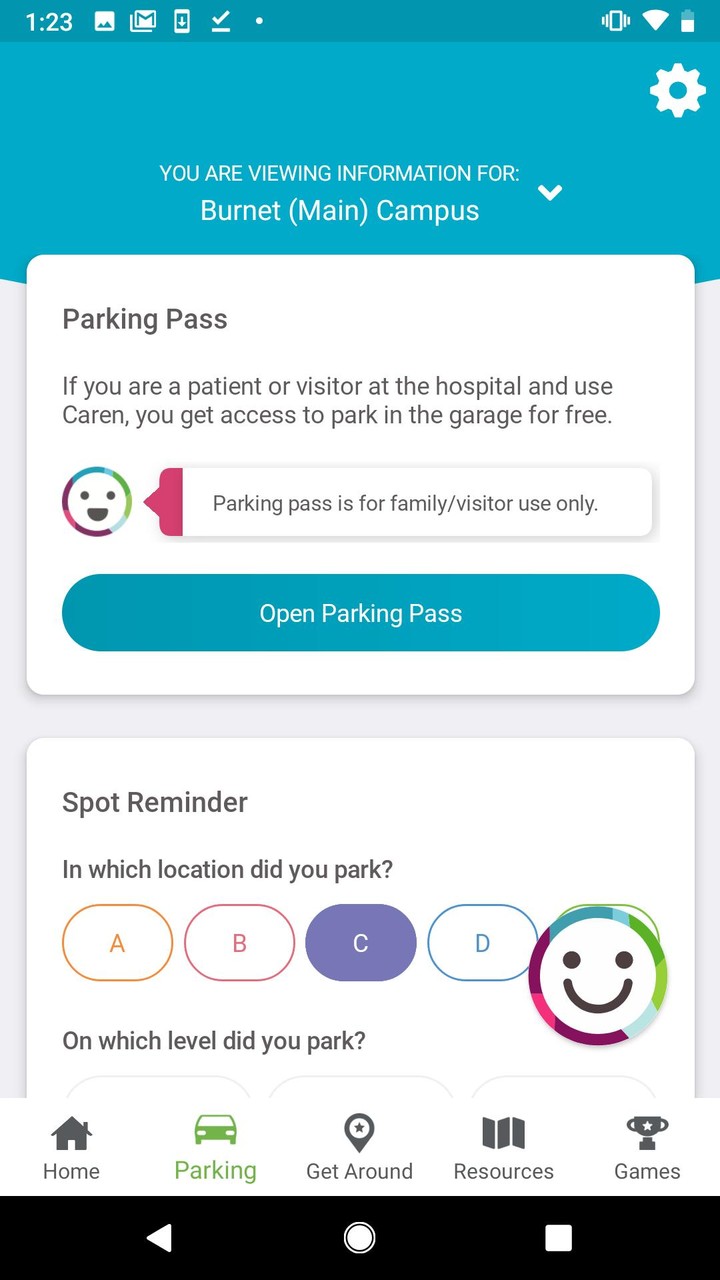Pick parking location C
This screenshot has height=1280, width=720.
[x=361, y=943]
